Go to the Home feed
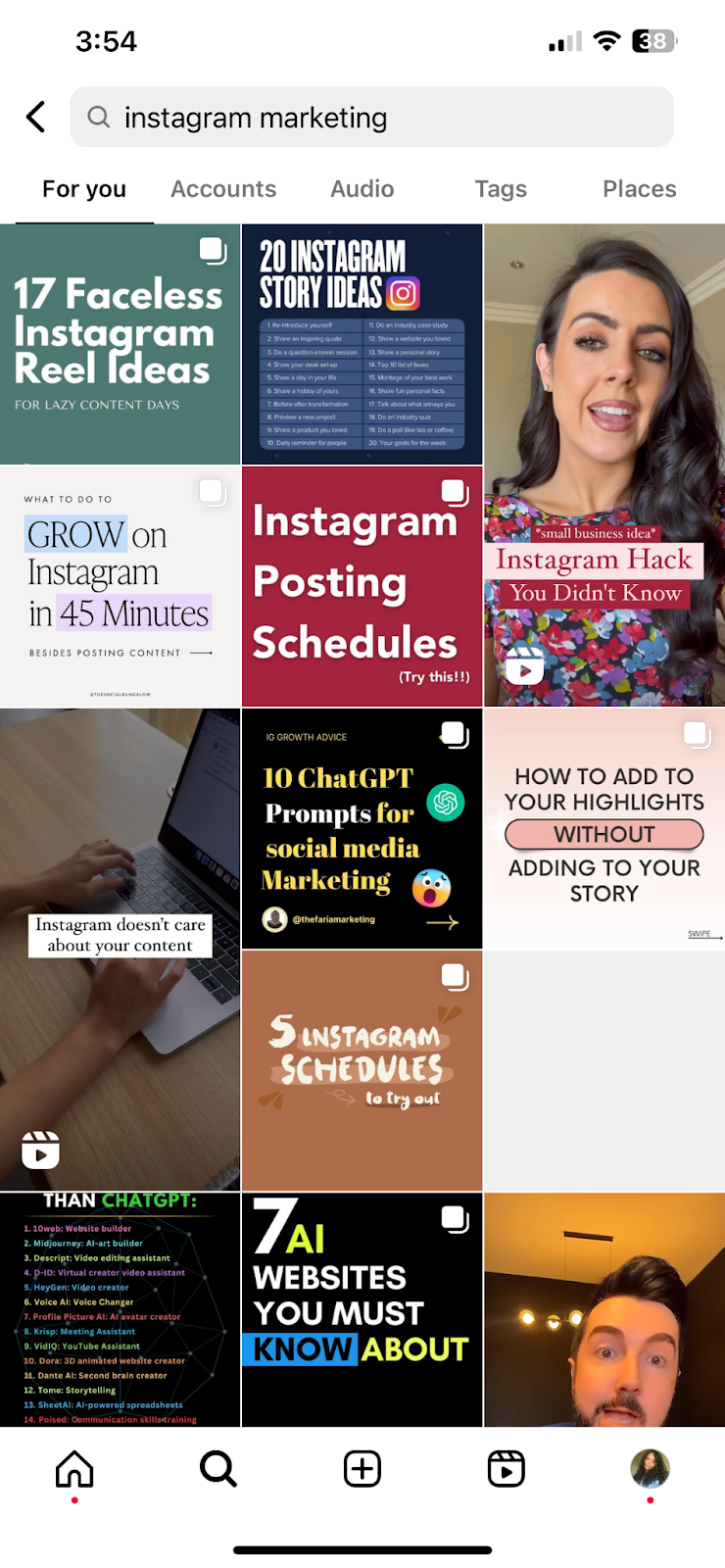The image size is (725, 1568). tap(74, 1469)
